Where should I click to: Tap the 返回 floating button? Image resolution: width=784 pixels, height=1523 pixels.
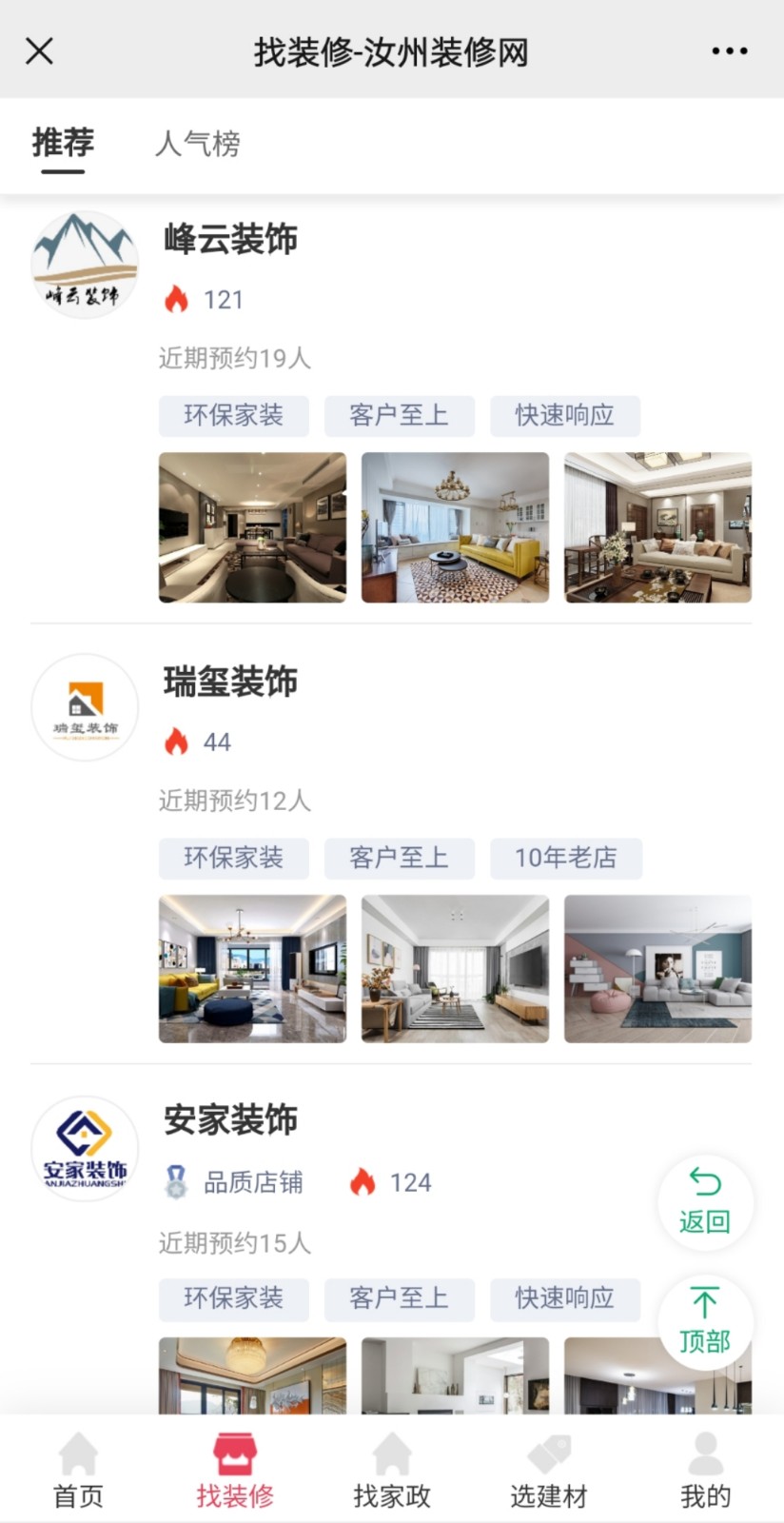pos(705,1202)
